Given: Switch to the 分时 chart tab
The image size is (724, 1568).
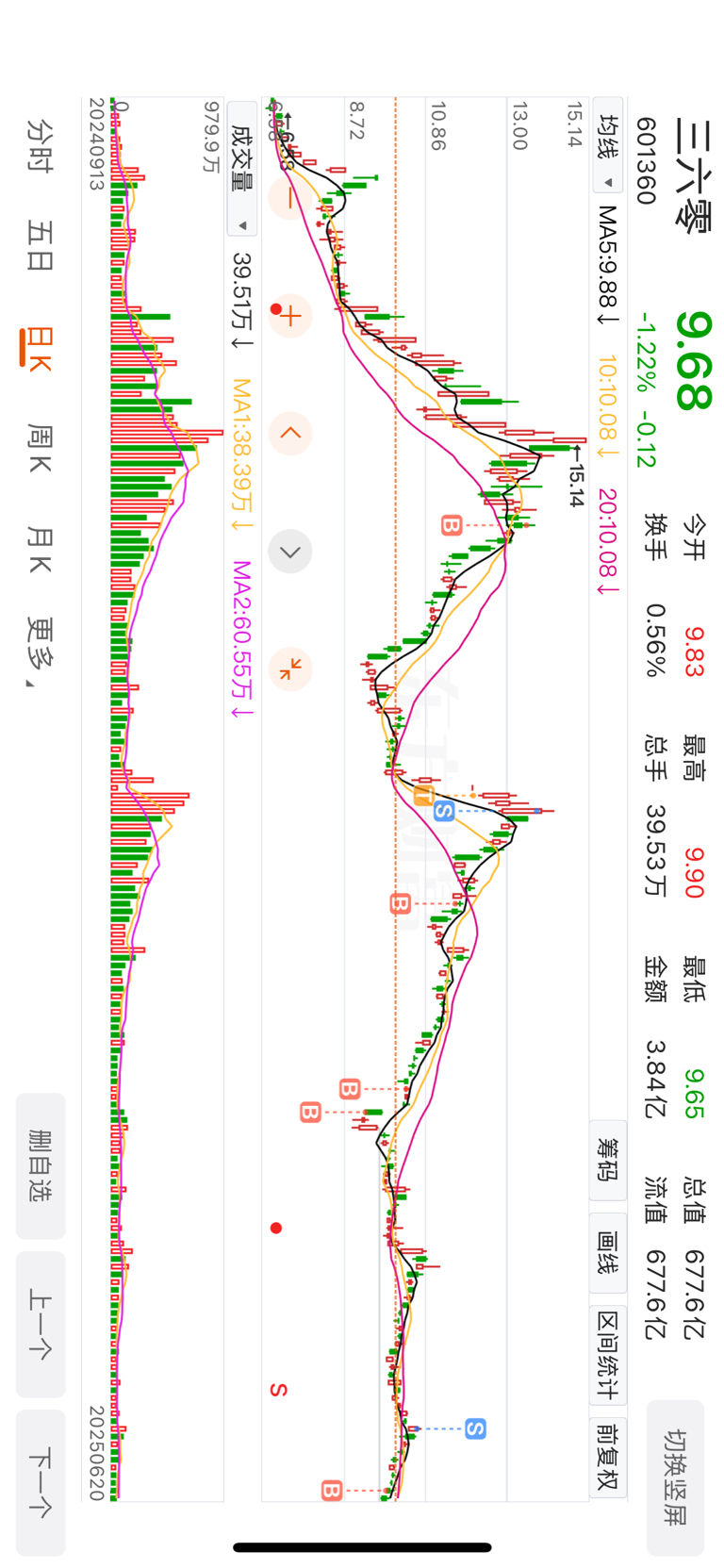Looking at the screenshot, I should click(40, 144).
